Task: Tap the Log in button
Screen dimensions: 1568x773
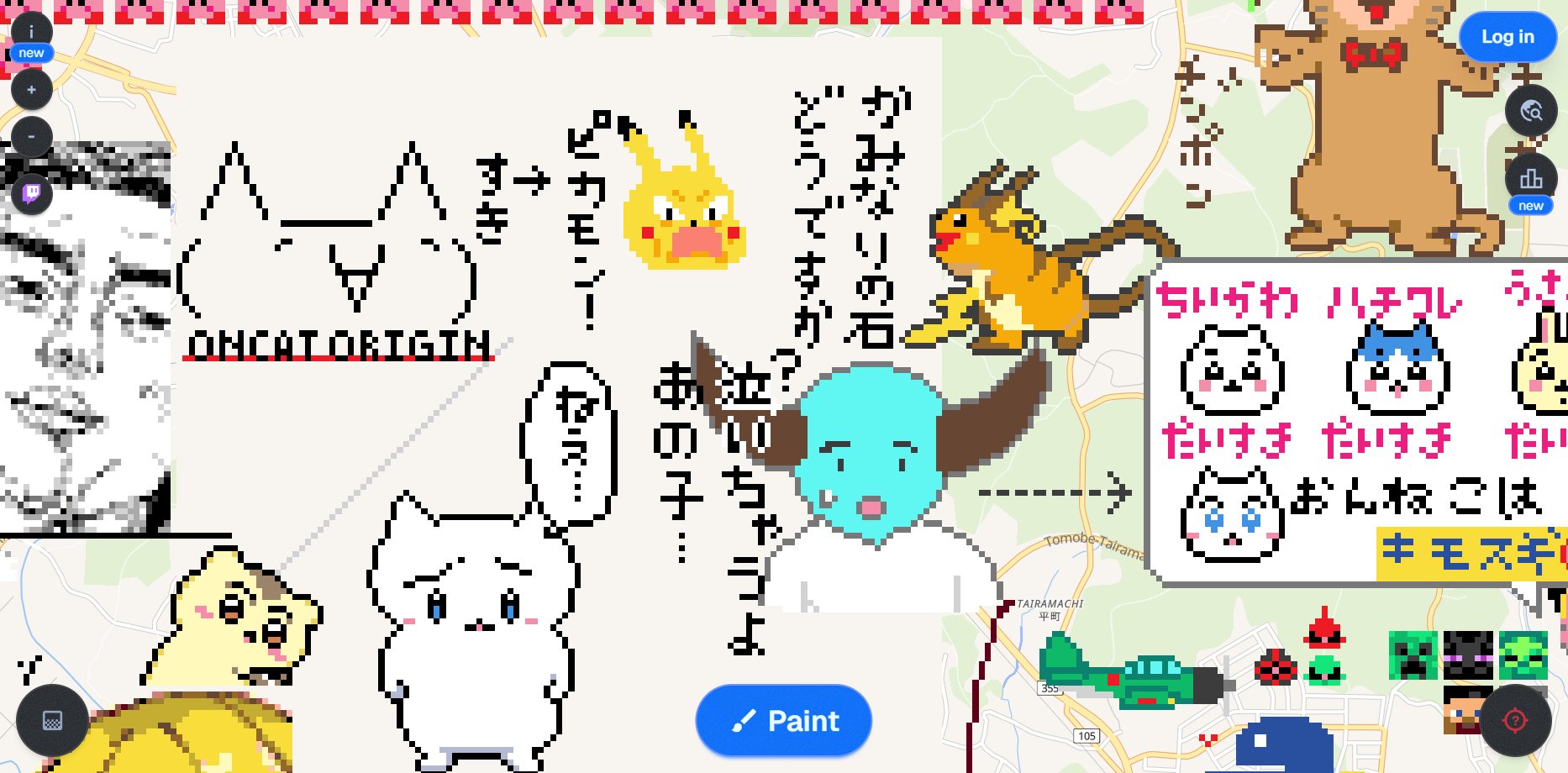Action: pyautogui.click(x=1507, y=37)
